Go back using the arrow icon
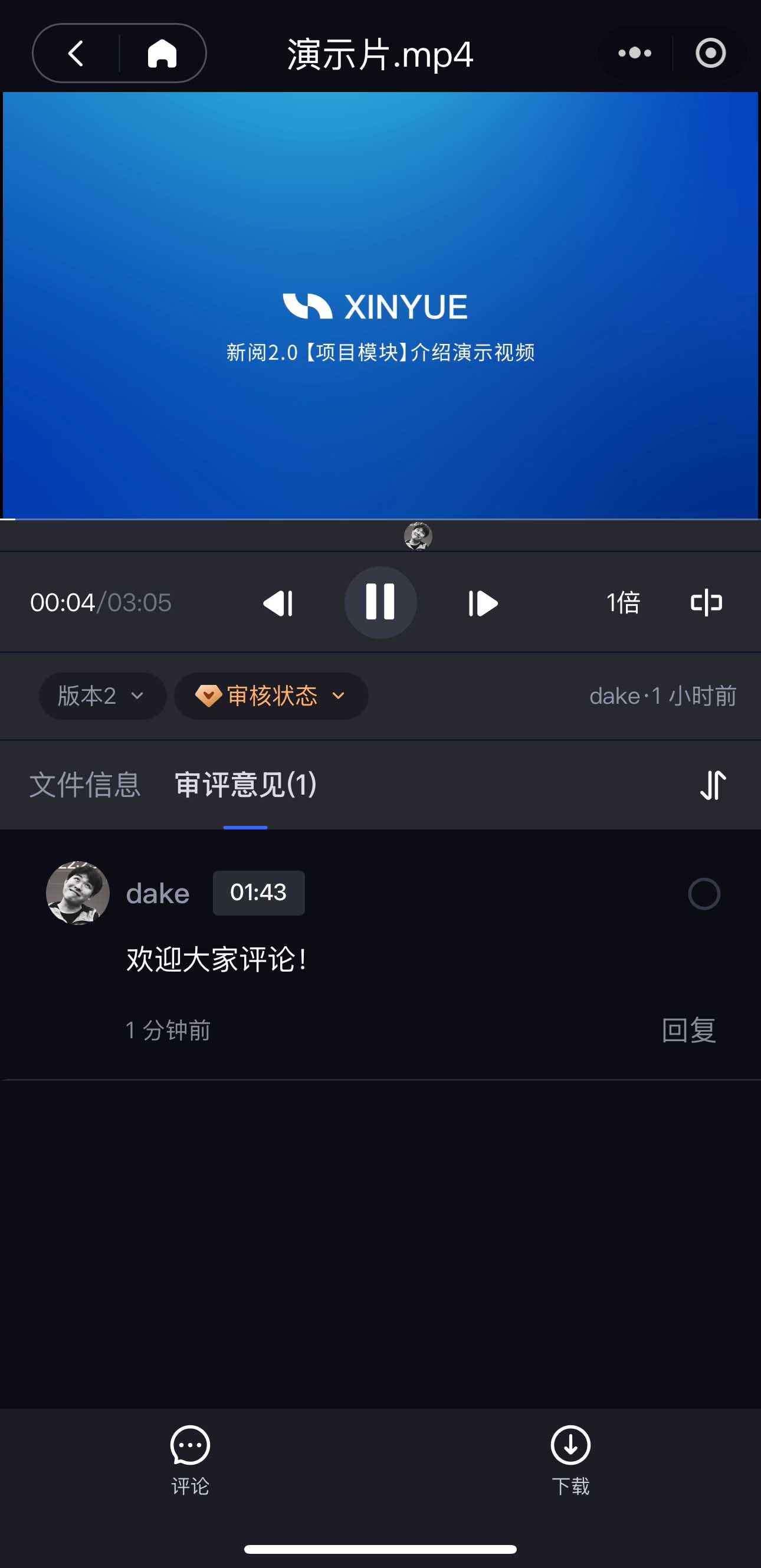This screenshot has width=761, height=1568. tap(76, 54)
